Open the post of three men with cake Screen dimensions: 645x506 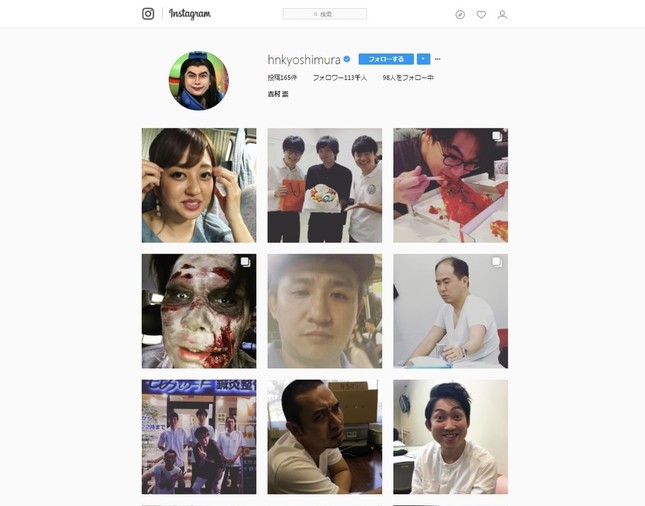(324, 185)
